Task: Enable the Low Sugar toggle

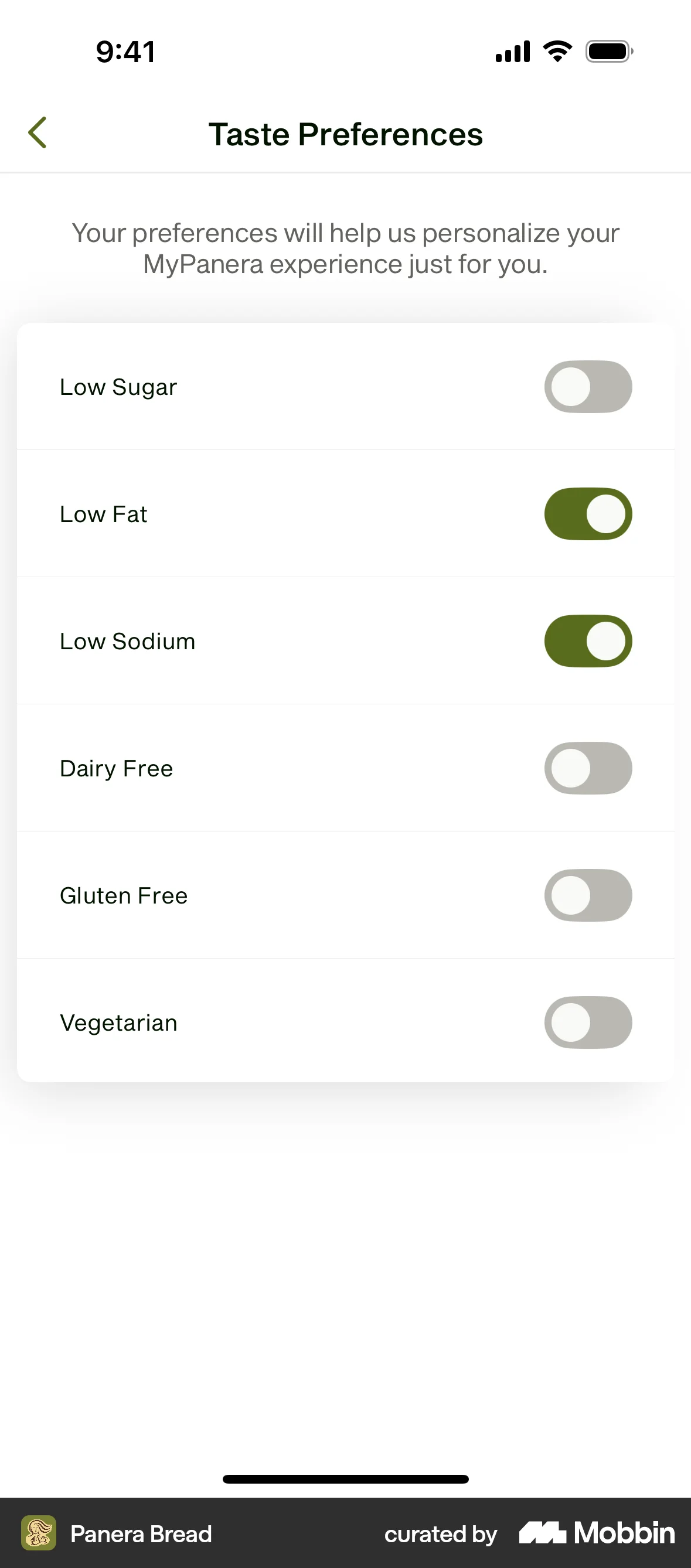Action: point(587,387)
